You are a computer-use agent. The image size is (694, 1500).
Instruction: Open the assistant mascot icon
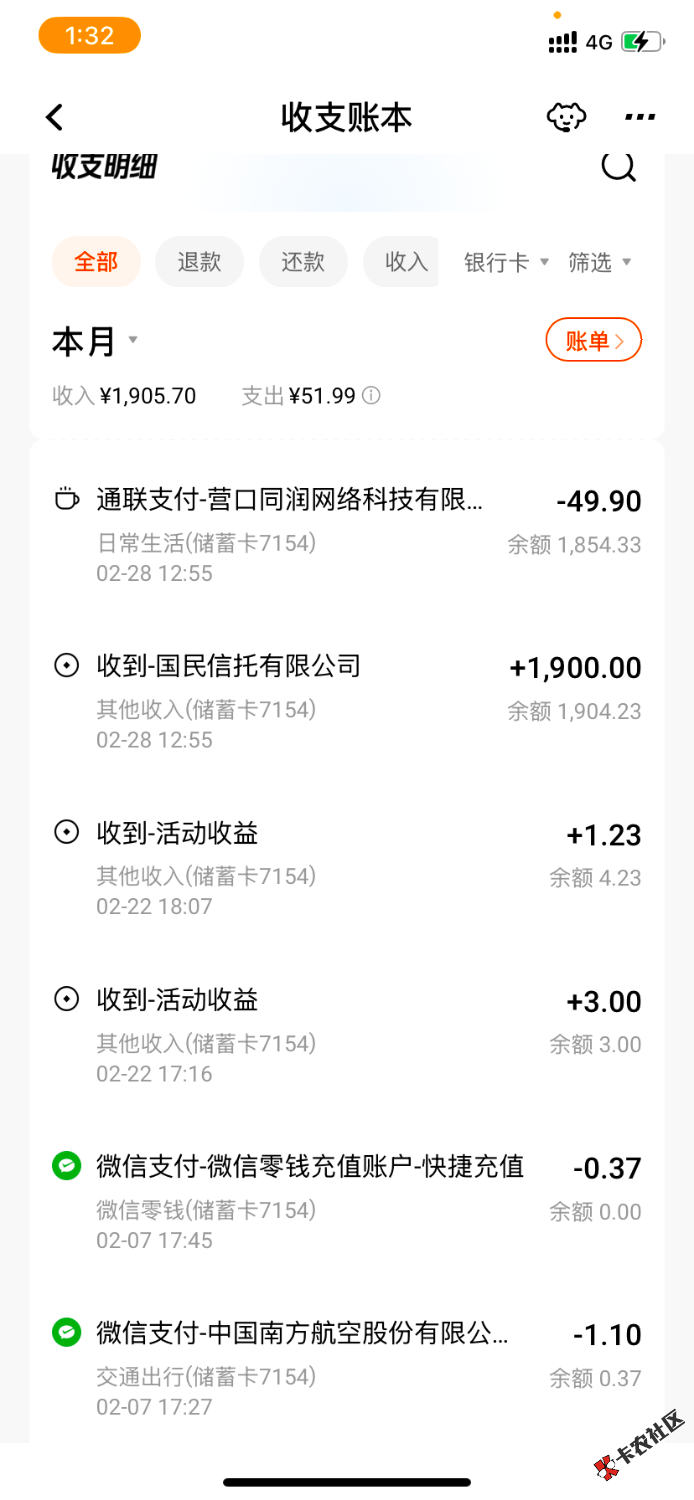click(566, 118)
